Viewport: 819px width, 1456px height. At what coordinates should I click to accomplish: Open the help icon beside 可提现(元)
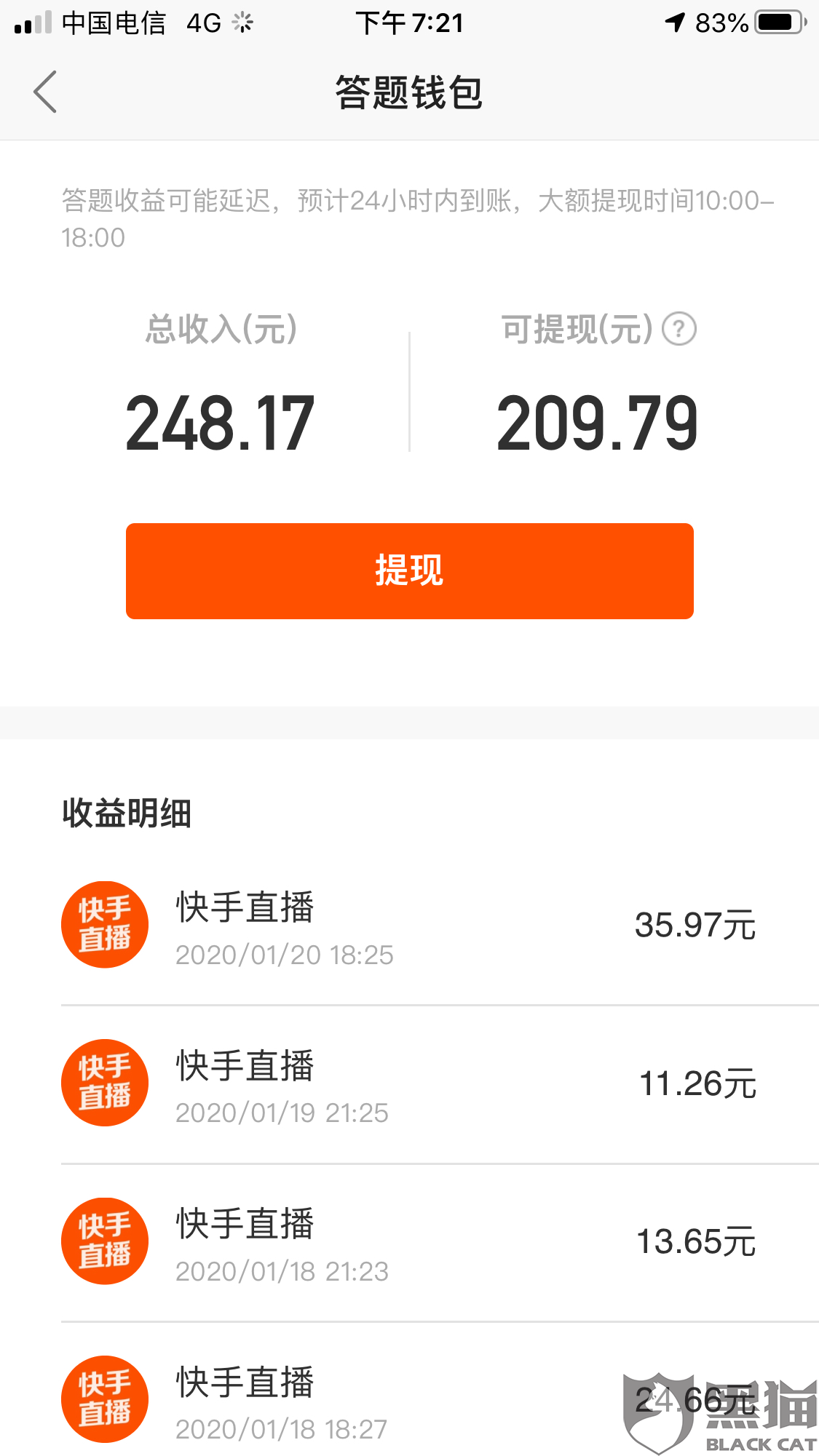pos(678,330)
